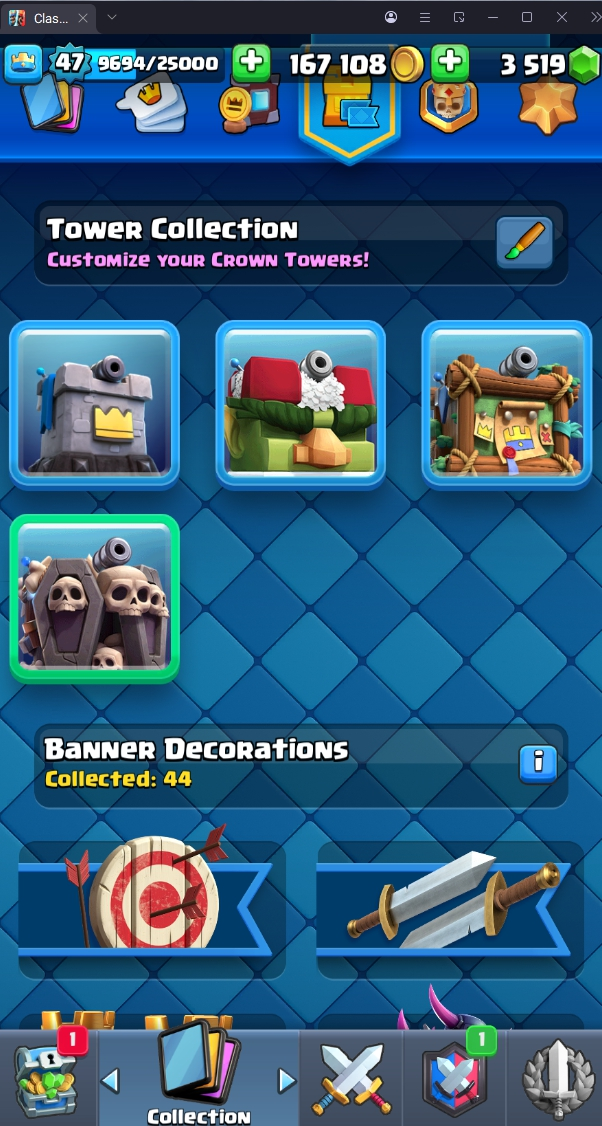Image resolution: width=602 pixels, height=1126 pixels.
Task: Select the wooden map tower skin
Action: (x=506, y=404)
